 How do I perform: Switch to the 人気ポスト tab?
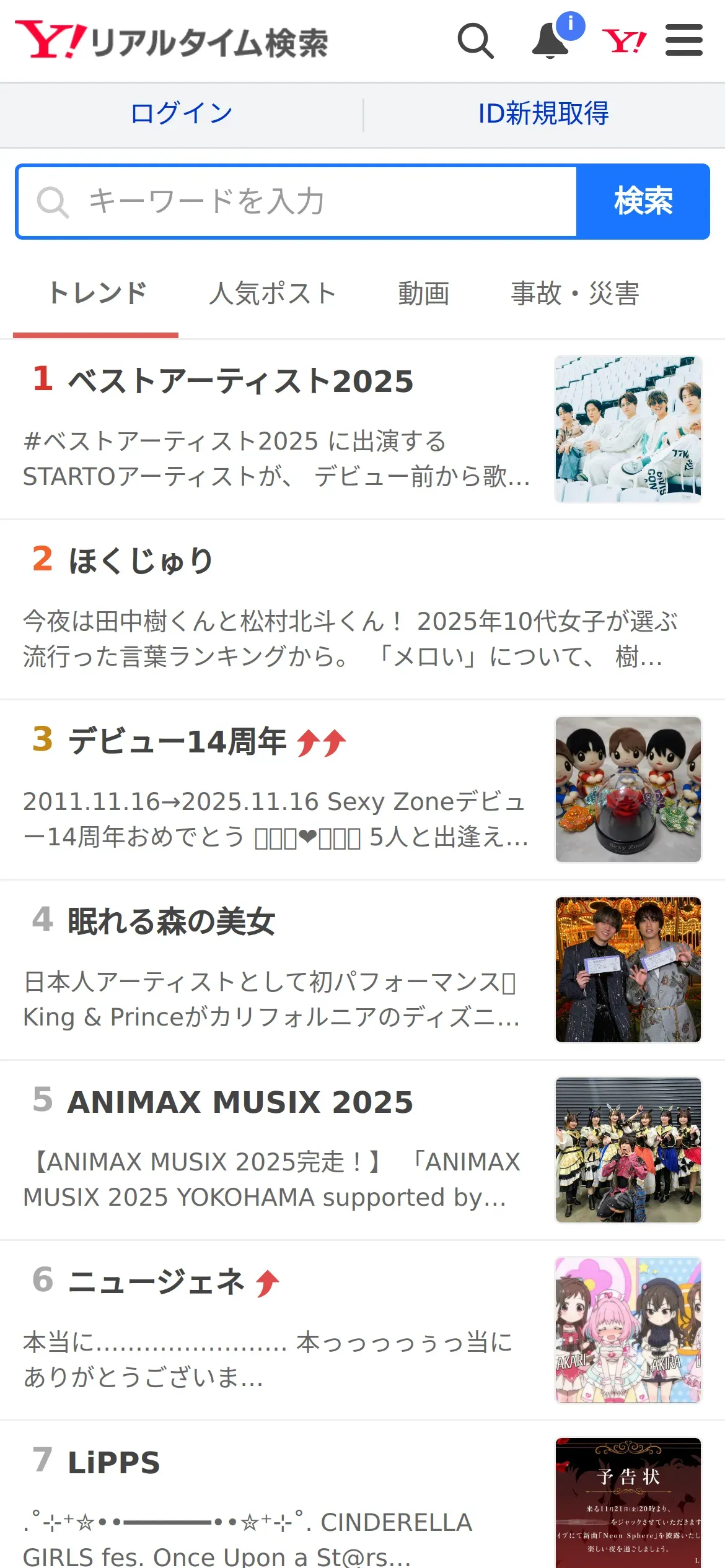click(273, 294)
